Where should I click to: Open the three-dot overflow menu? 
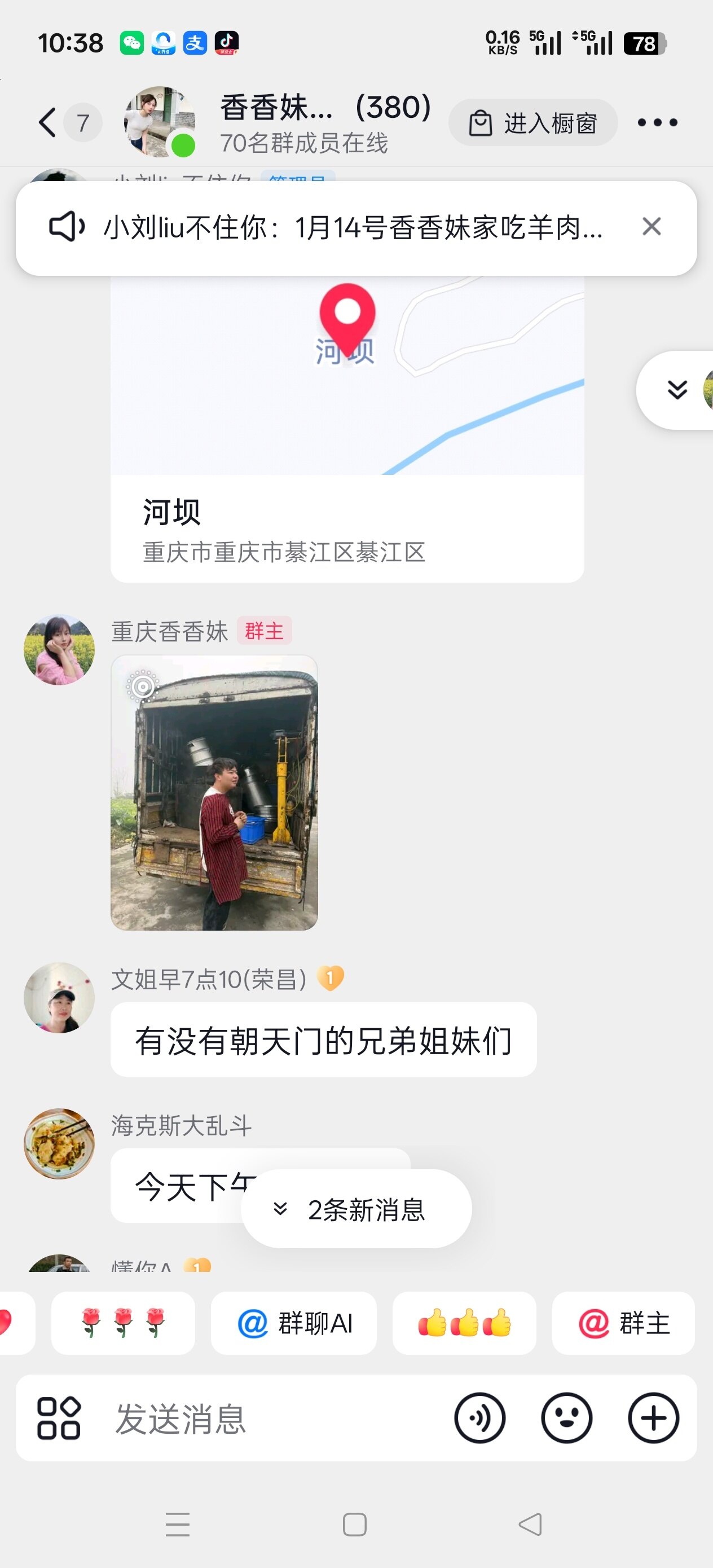click(x=657, y=123)
